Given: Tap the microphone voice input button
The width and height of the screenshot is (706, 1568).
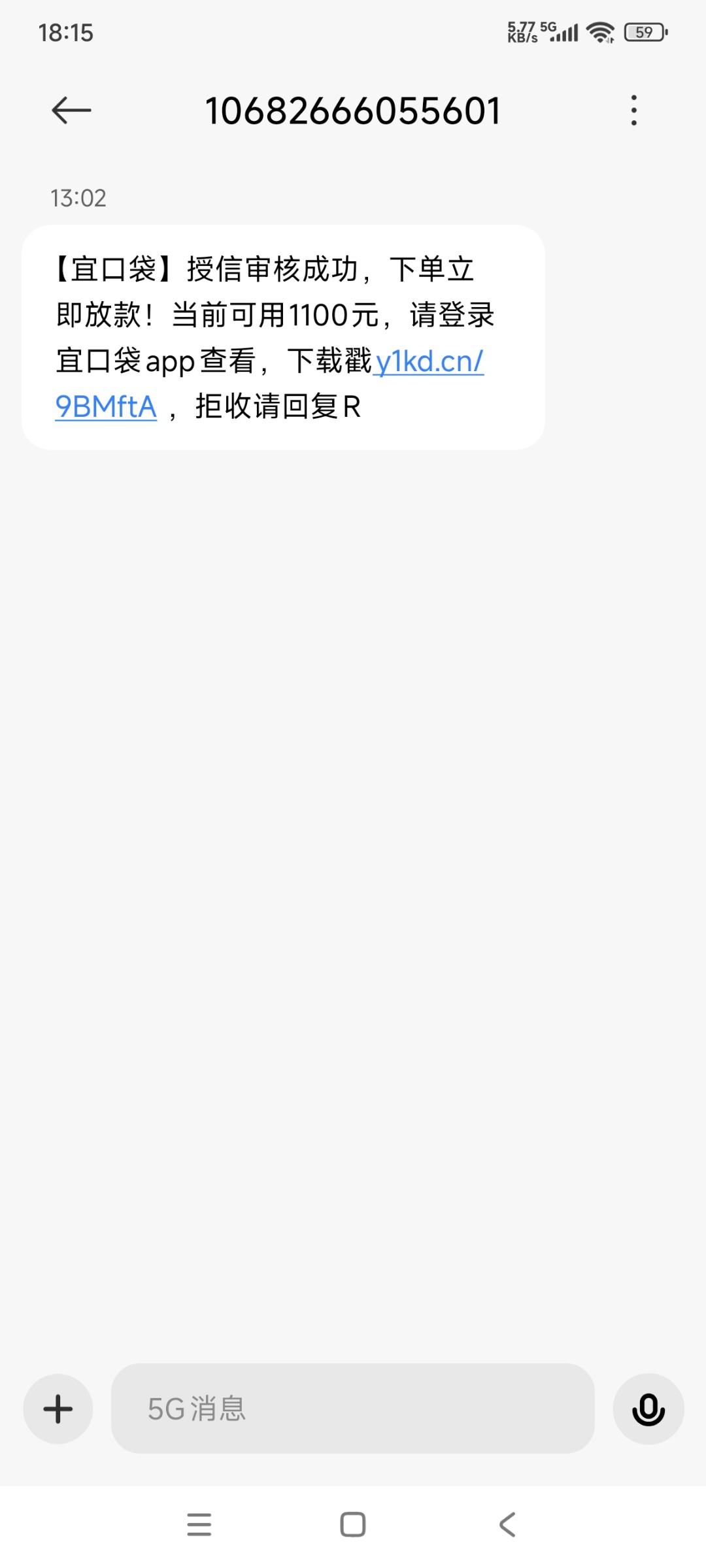Looking at the screenshot, I should click(648, 1408).
